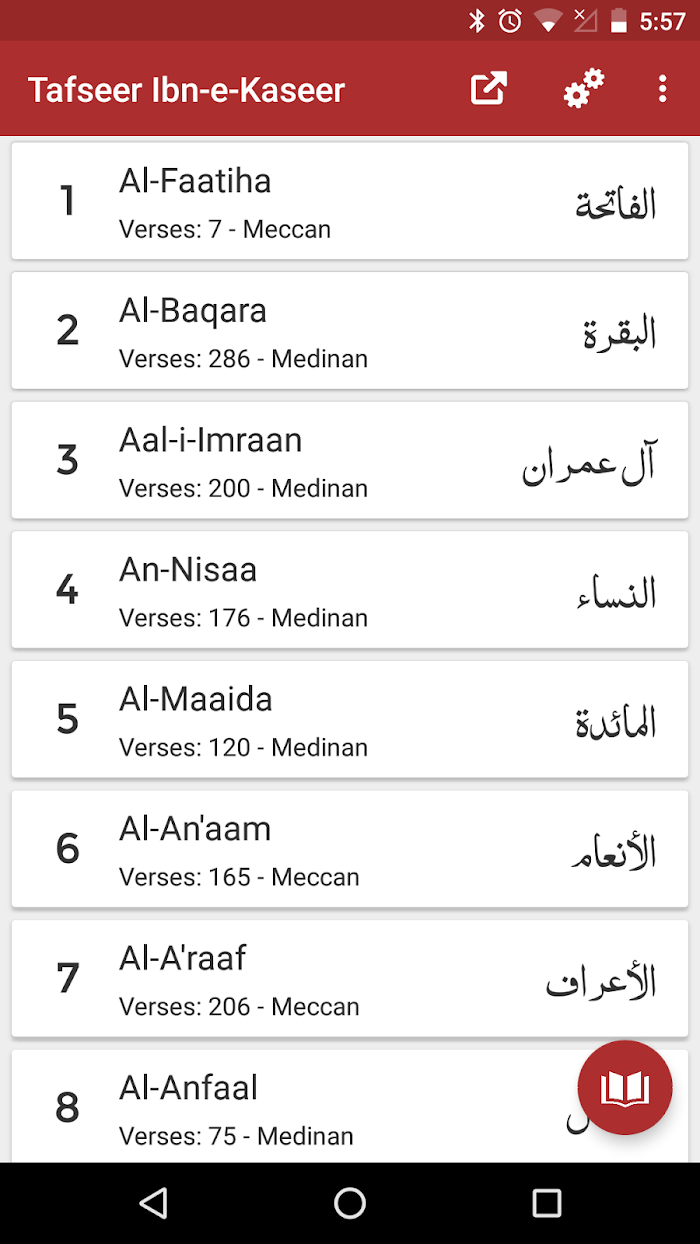Image resolution: width=700 pixels, height=1244 pixels.
Task: Tap the share/export icon in app bar
Action: point(489,89)
